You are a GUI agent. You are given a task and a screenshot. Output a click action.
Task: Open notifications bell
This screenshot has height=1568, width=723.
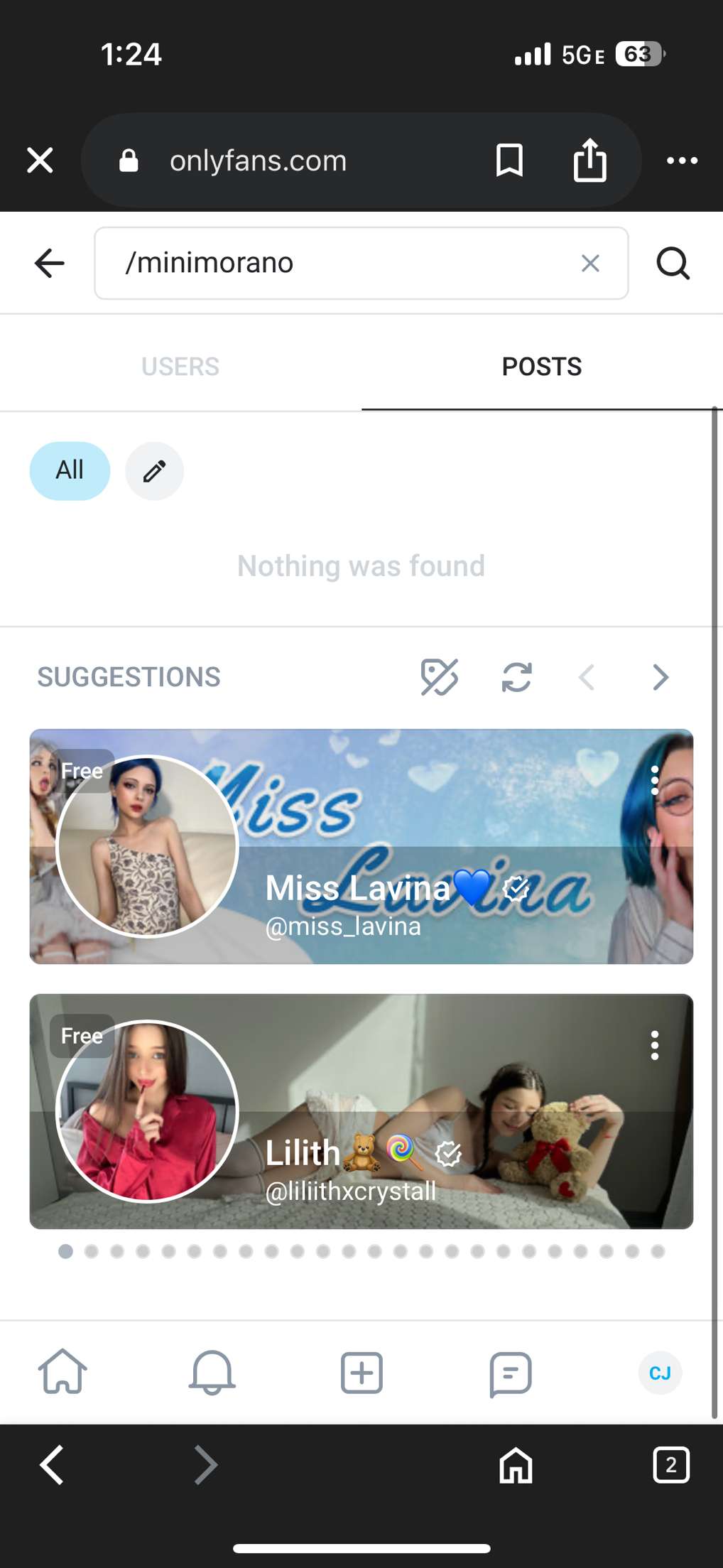[x=212, y=1373]
